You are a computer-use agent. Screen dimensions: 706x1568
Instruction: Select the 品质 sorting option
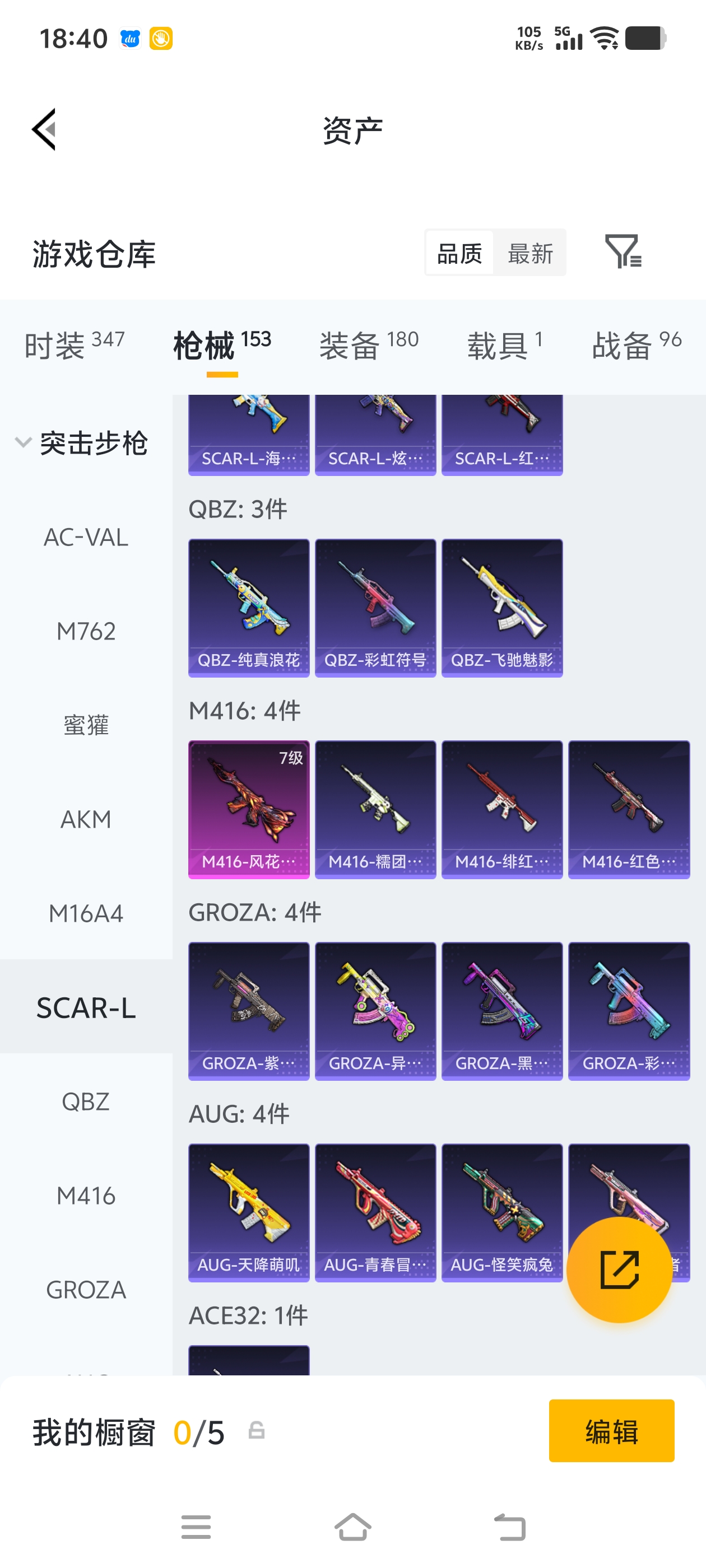[459, 253]
